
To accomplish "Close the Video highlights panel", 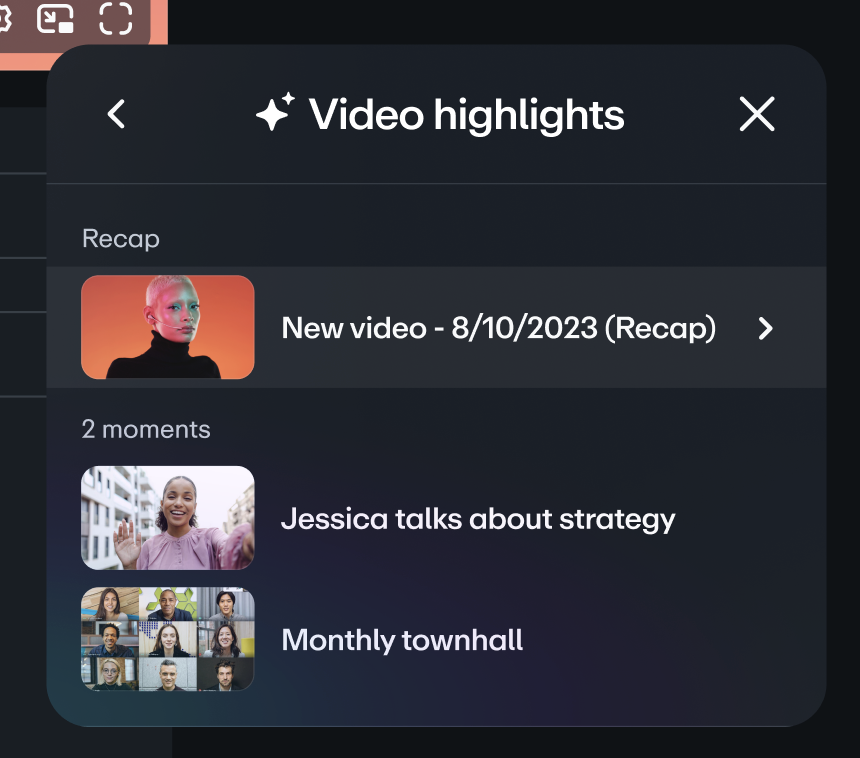I will 756,114.
